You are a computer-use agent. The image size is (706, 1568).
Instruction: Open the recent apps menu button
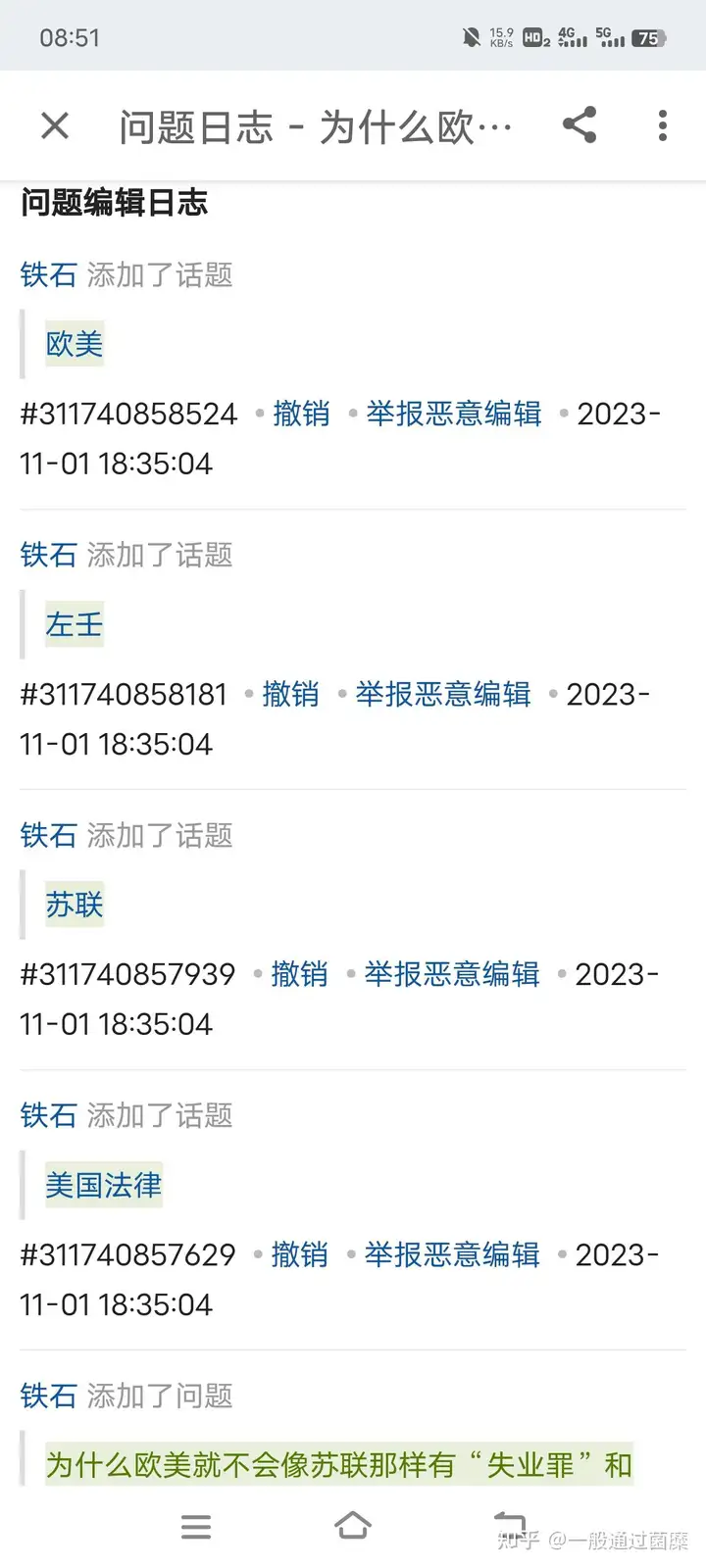click(196, 1527)
